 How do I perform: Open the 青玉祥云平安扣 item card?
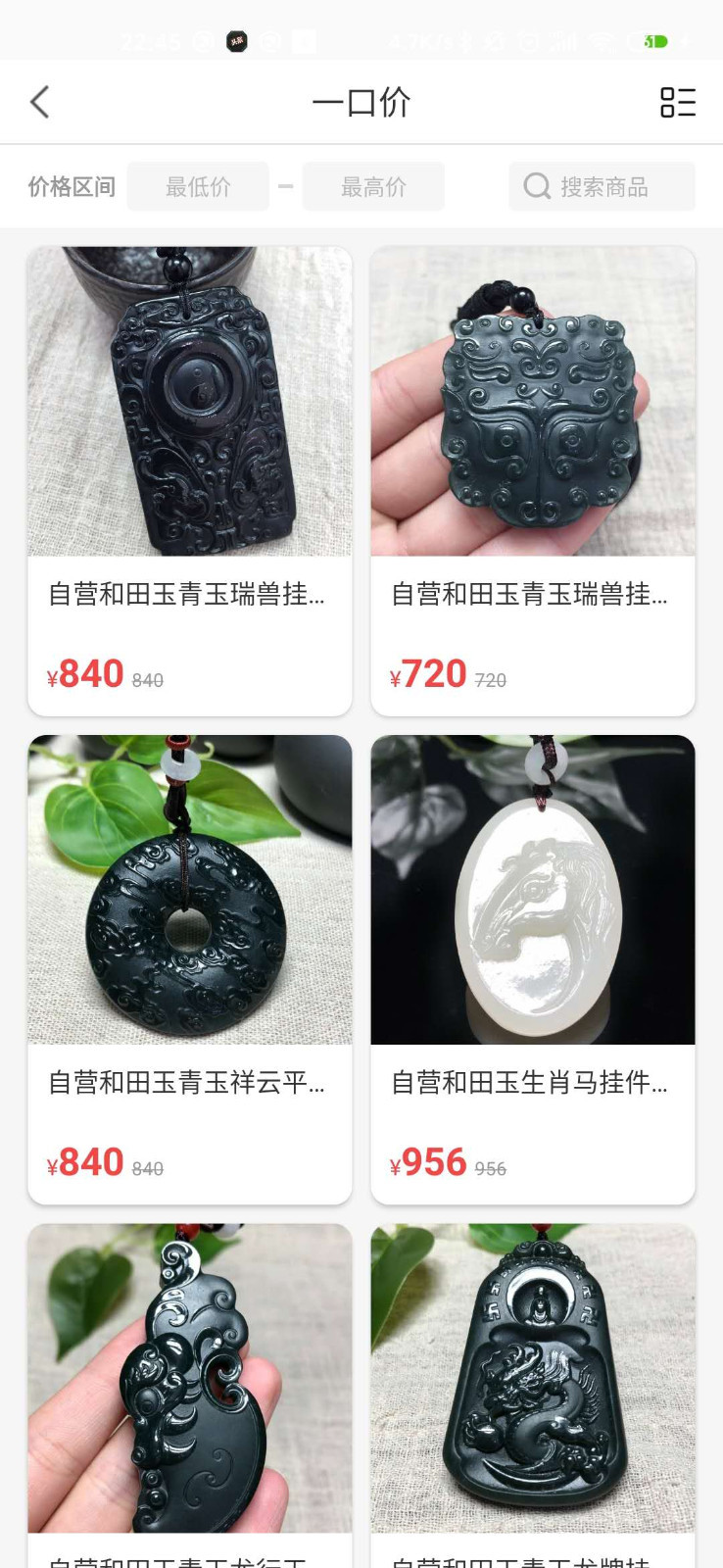click(190, 968)
